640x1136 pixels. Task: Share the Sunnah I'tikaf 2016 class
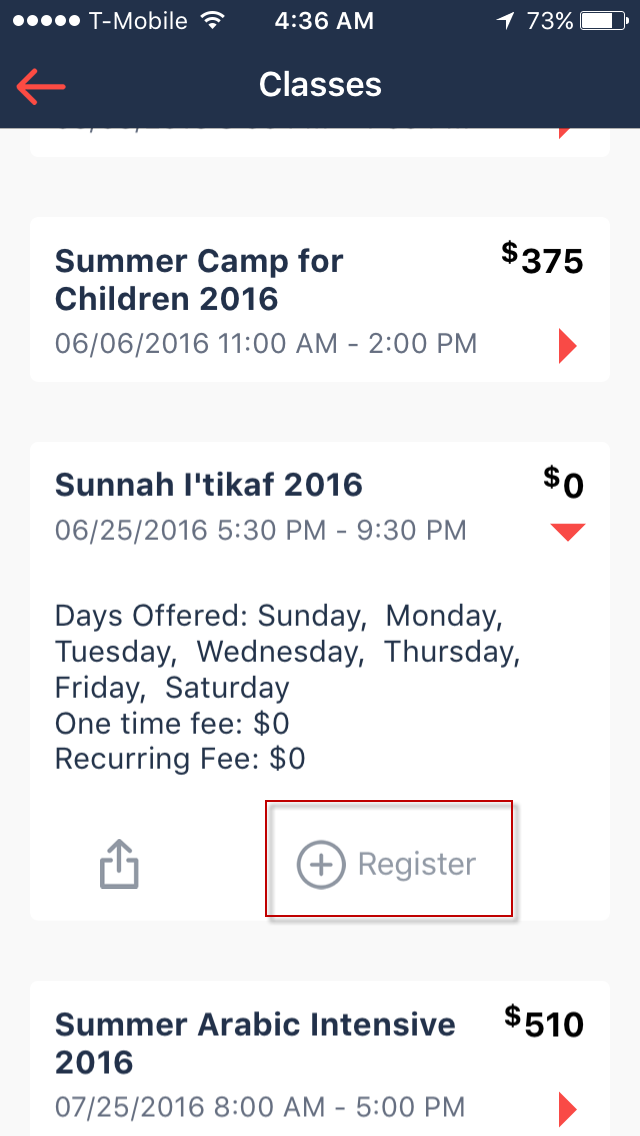click(119, 864)
